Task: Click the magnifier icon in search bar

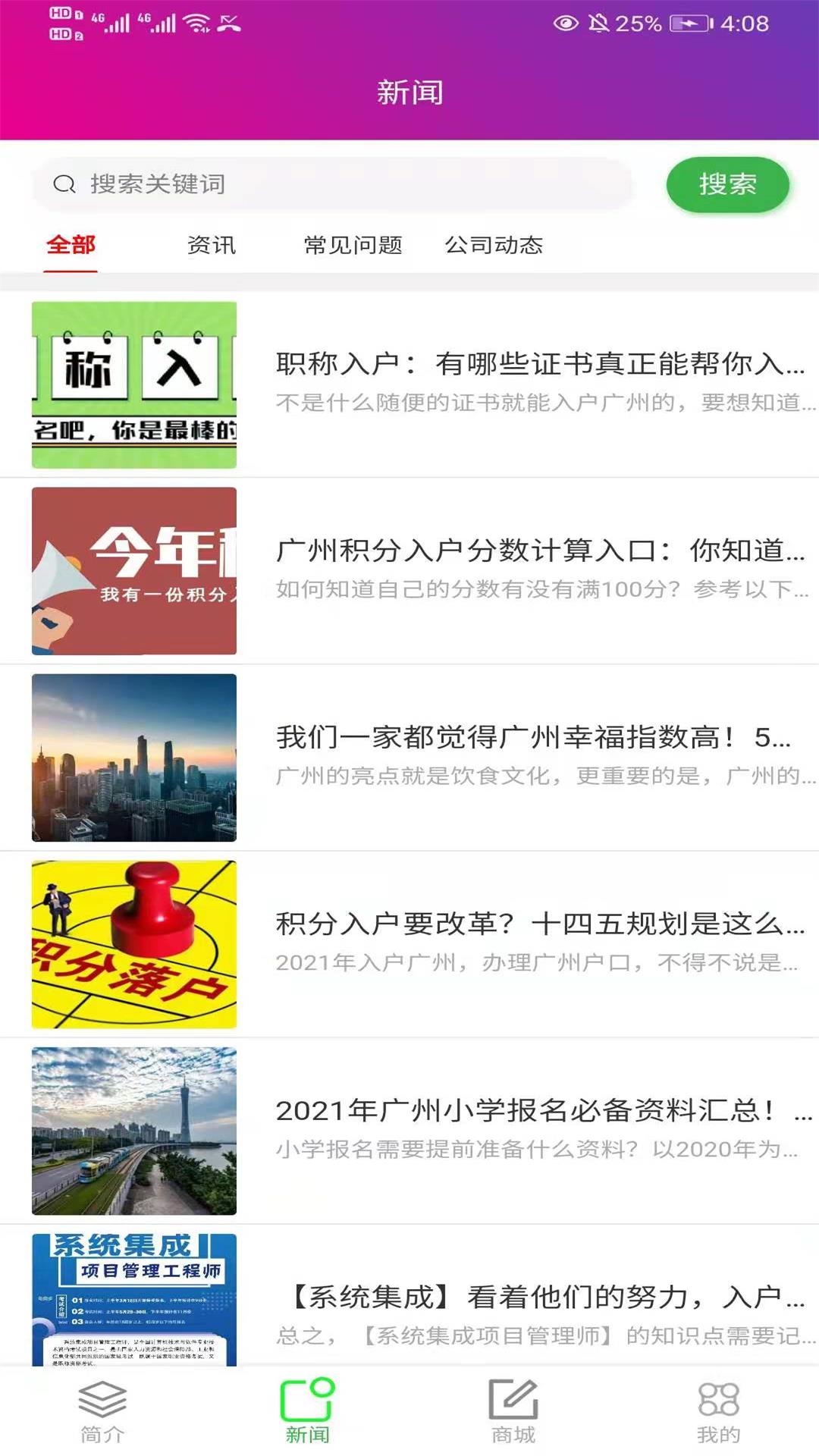Action: point(64,183)
